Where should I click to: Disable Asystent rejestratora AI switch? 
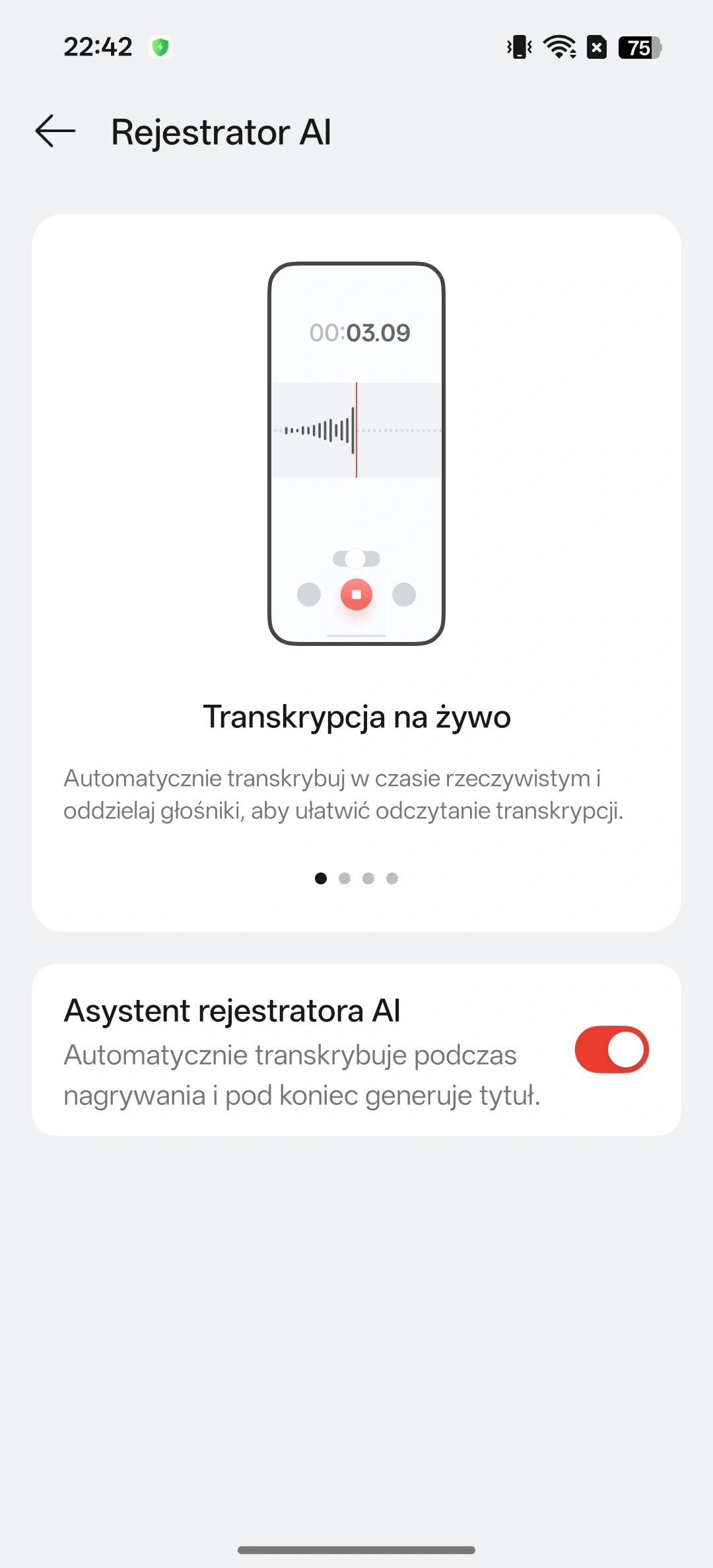click(x=611, y=1050)
